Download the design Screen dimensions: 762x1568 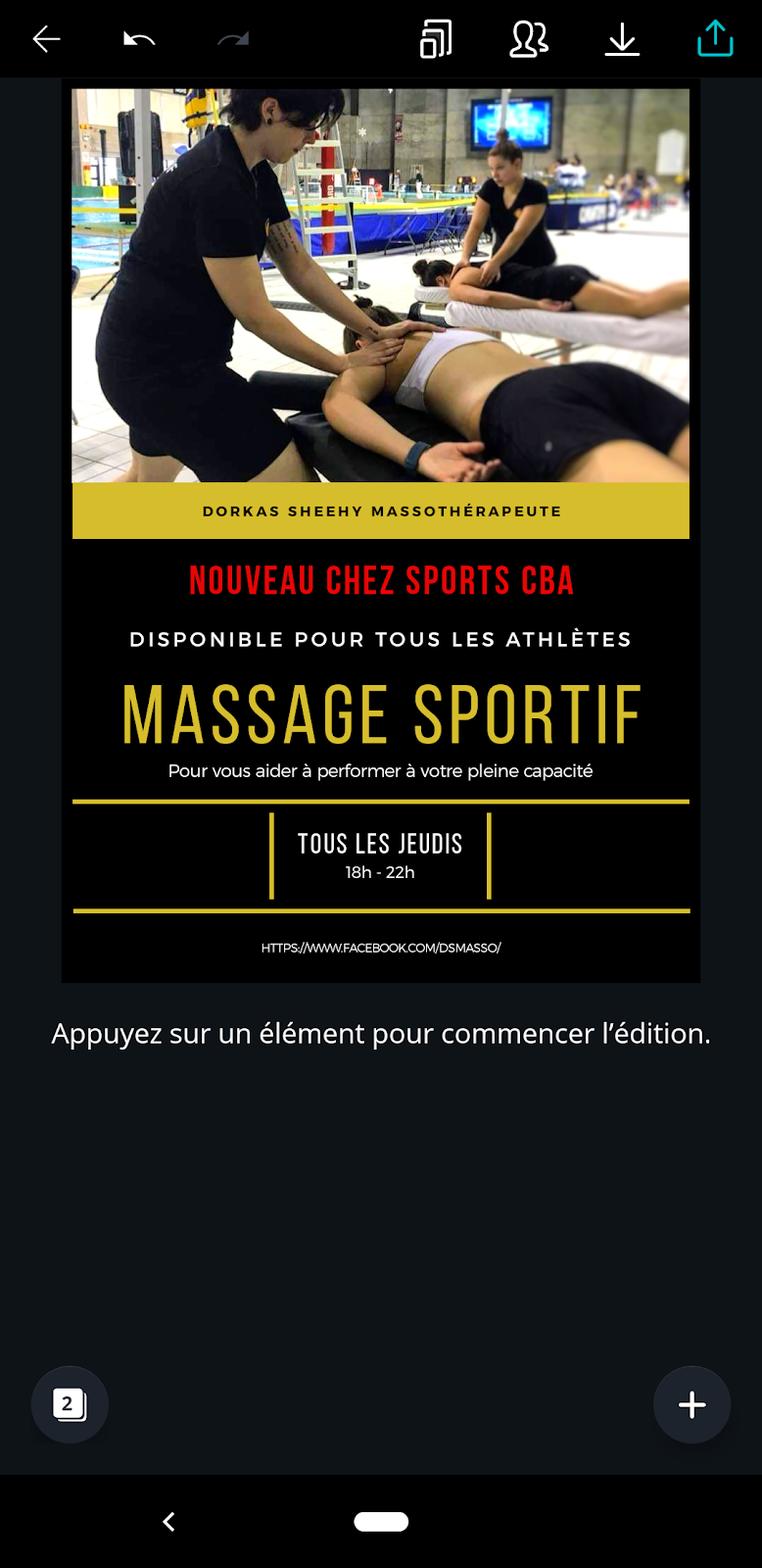pyautogui.click(x=622, y=39)
